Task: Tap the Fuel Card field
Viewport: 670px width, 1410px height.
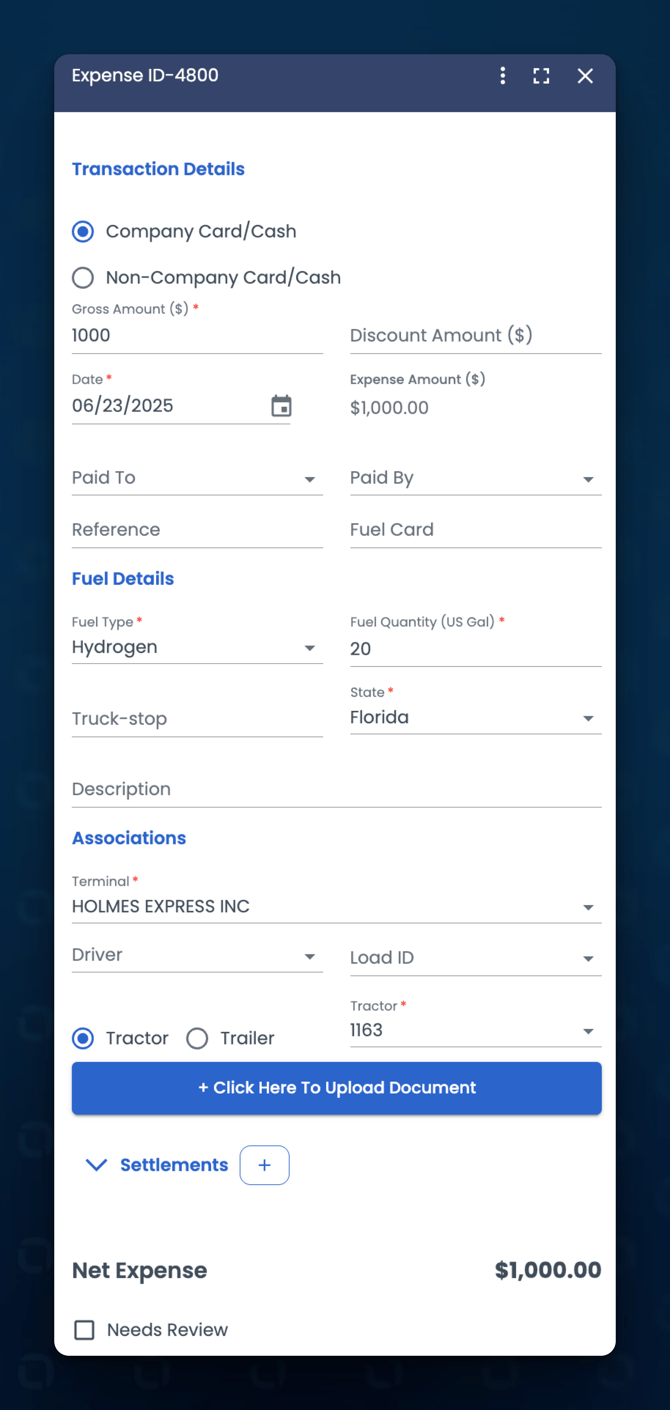Action: click(x=475, y=530)
